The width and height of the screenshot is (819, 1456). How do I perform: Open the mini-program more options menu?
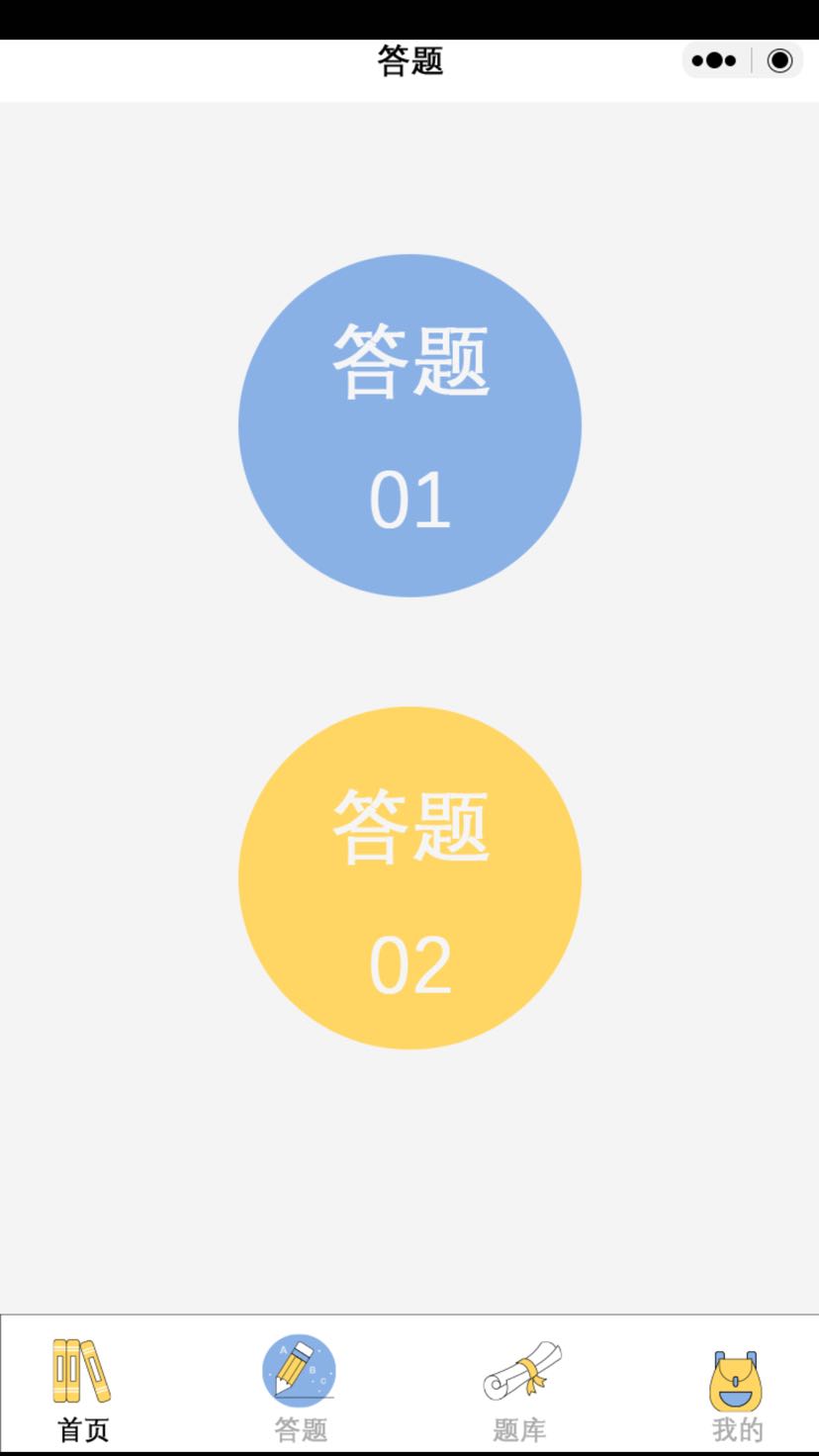point(714,60)
